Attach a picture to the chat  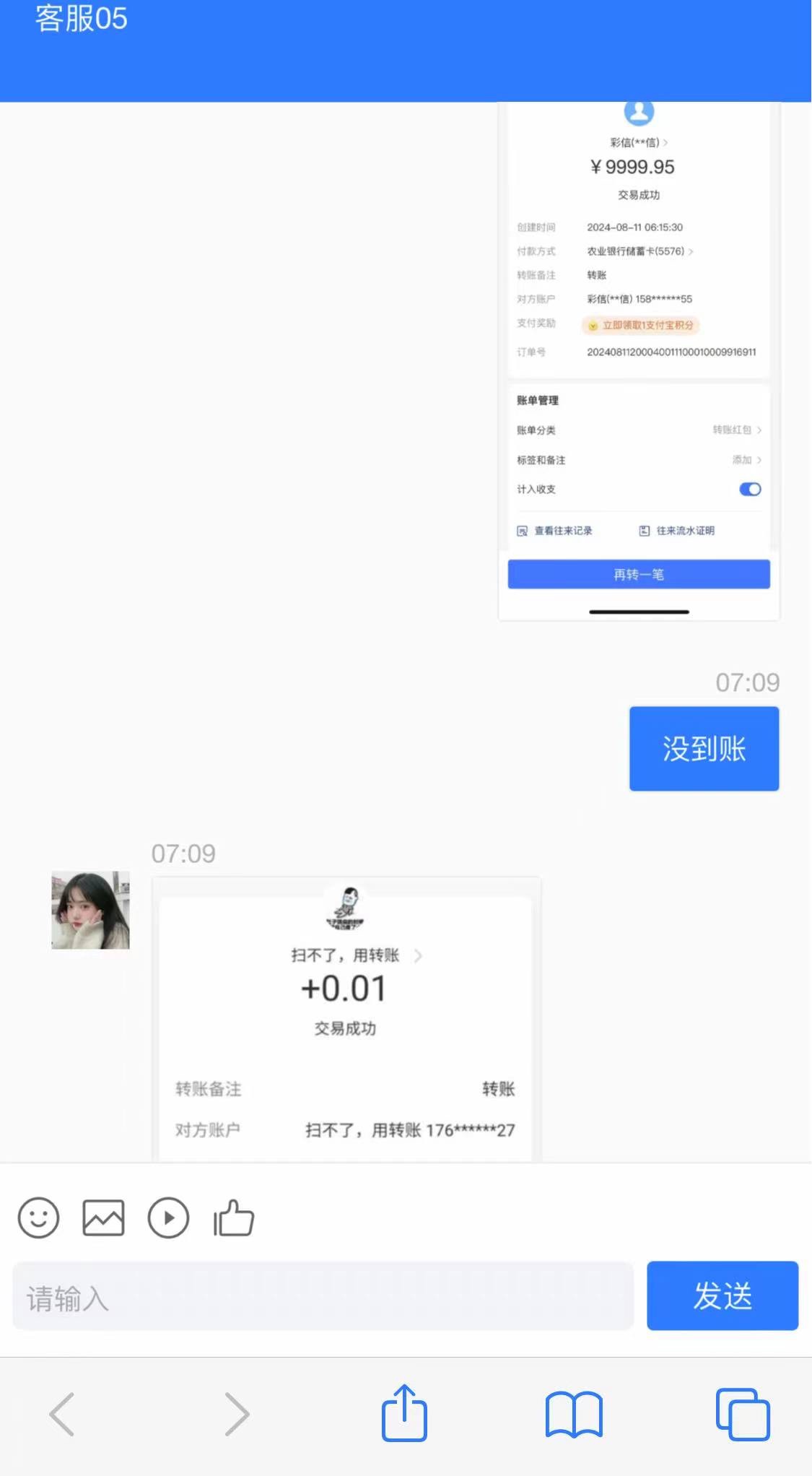(103, 1218)
